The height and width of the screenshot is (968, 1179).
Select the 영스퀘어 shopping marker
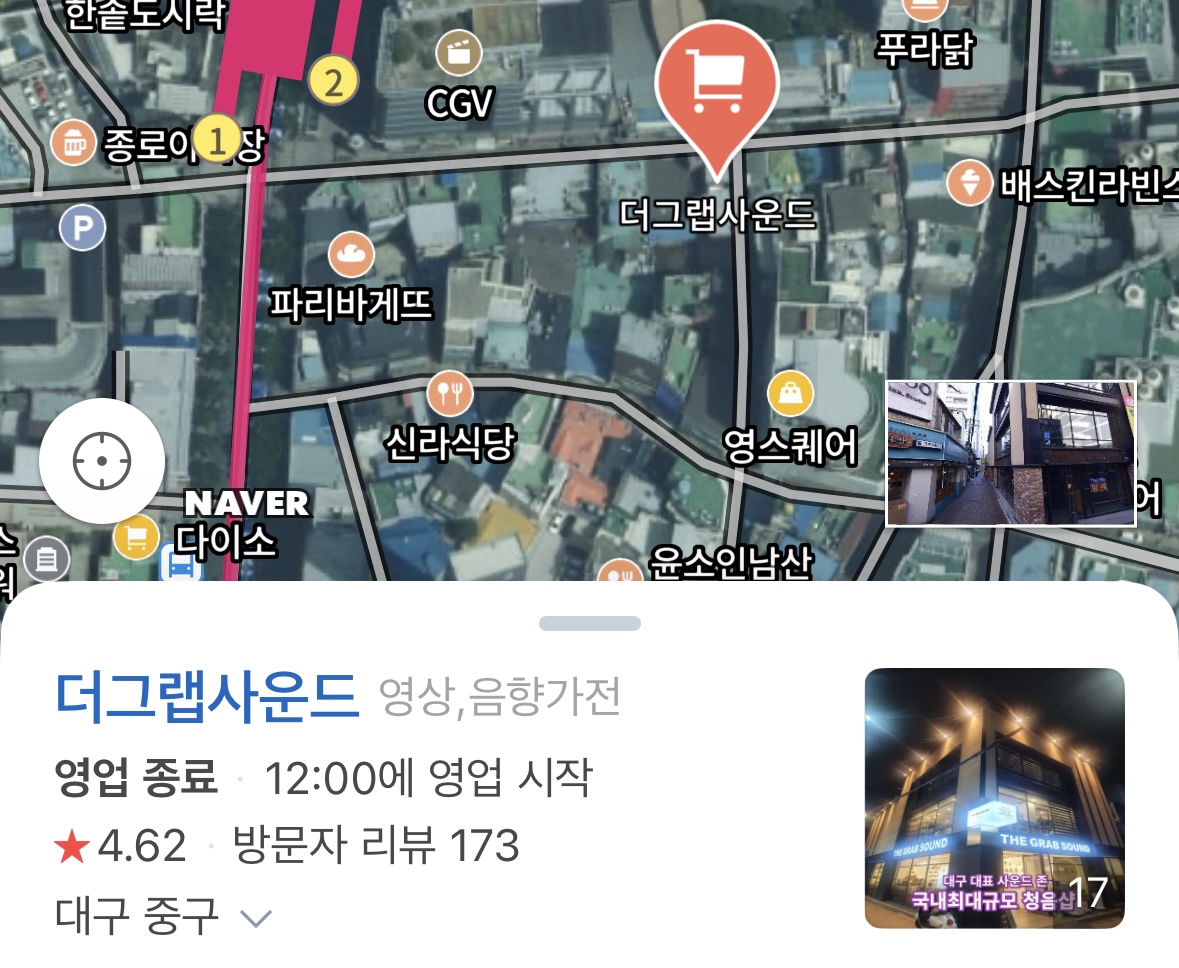coord(790,393)
